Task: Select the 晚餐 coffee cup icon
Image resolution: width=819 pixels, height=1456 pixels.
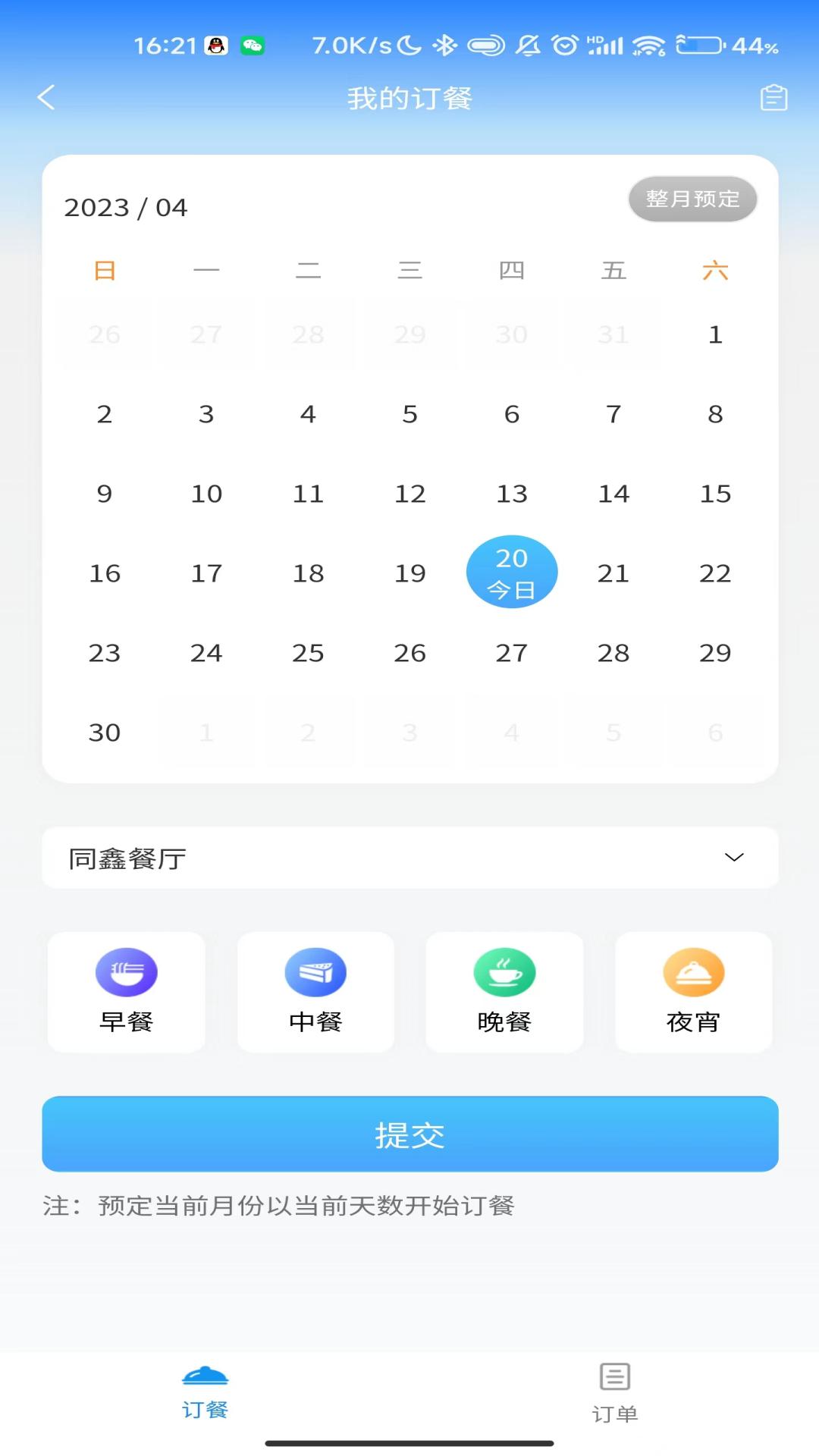Action: pyautogui.click(x=505, y=971)
